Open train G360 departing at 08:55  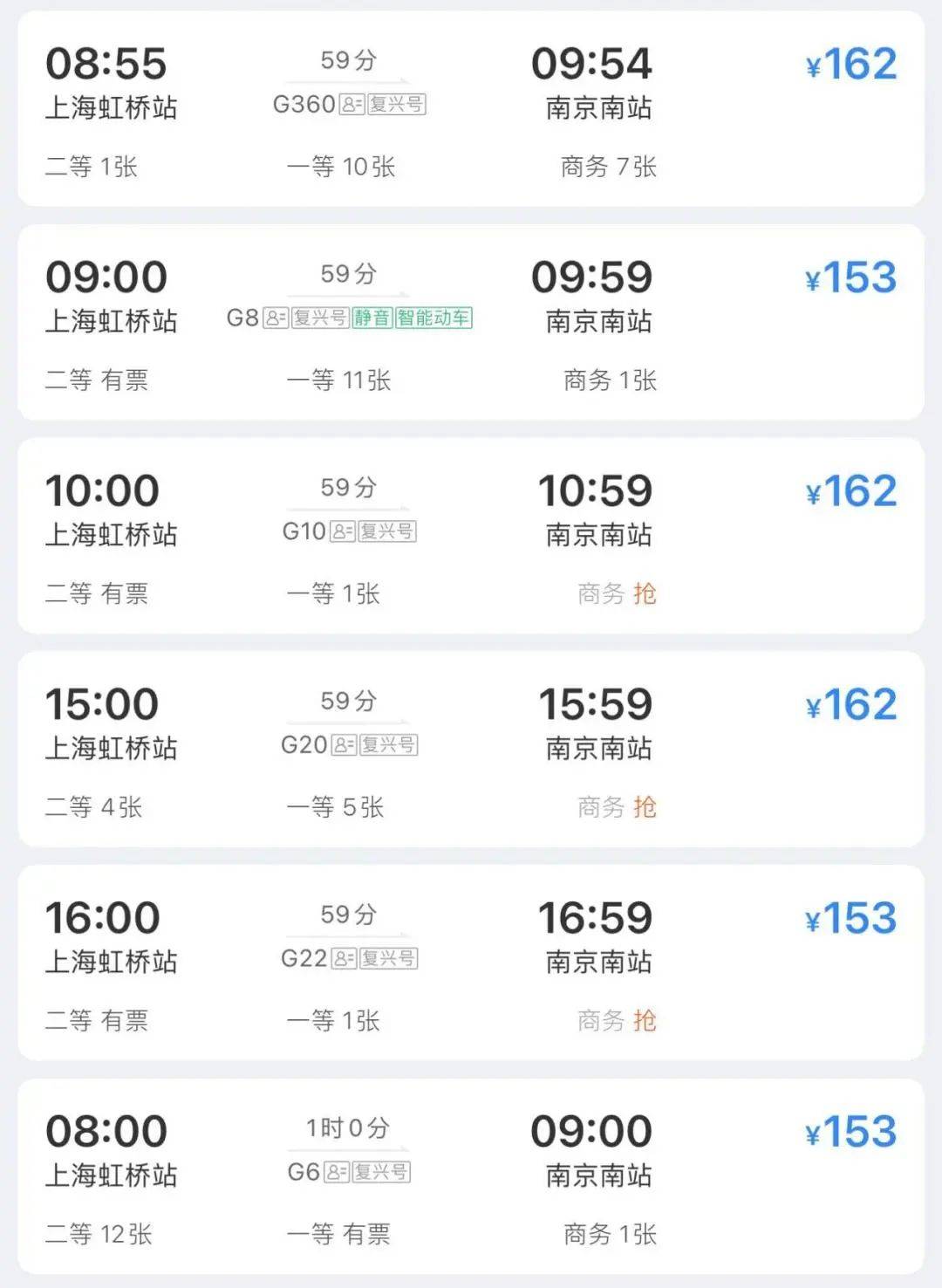pos(470,109)
